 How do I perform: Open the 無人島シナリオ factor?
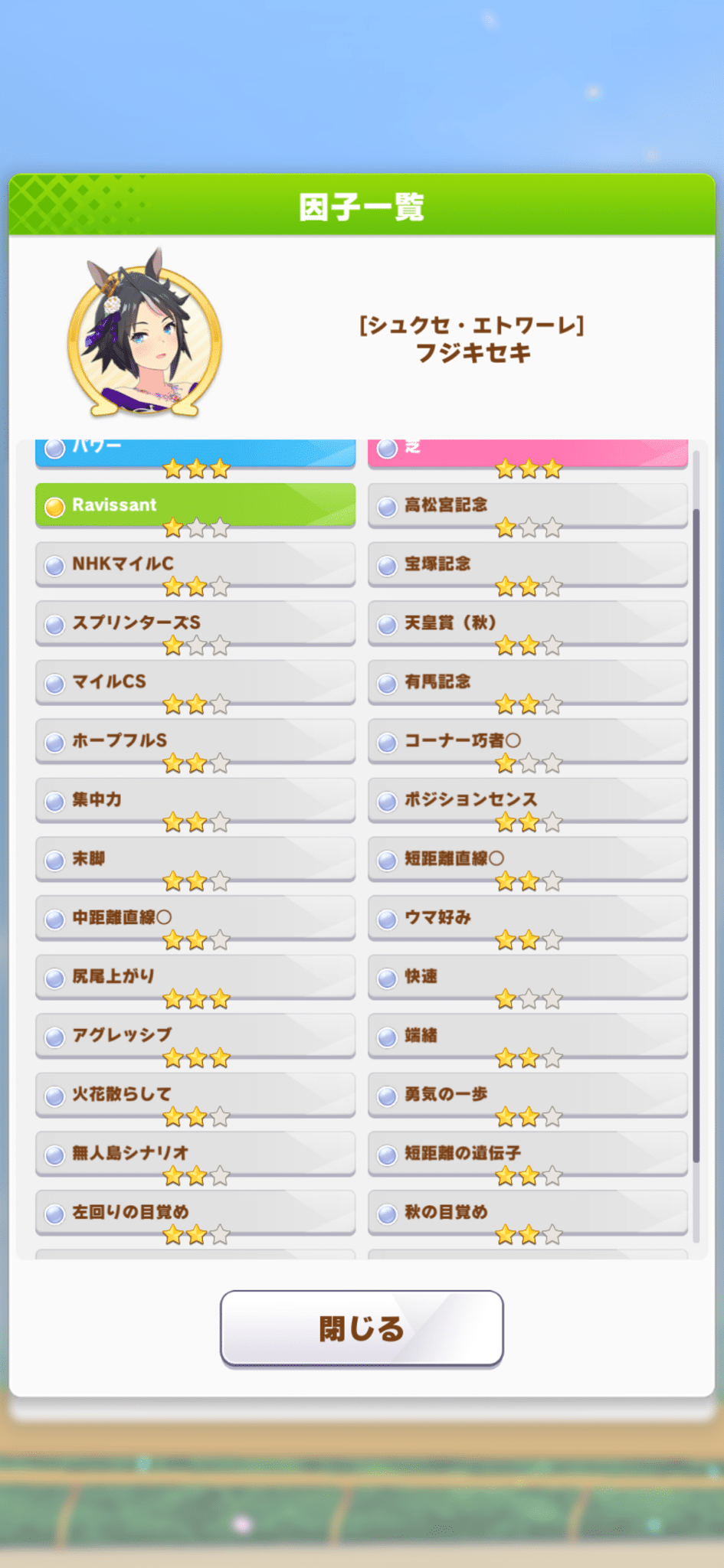(x=195, y=1154)
